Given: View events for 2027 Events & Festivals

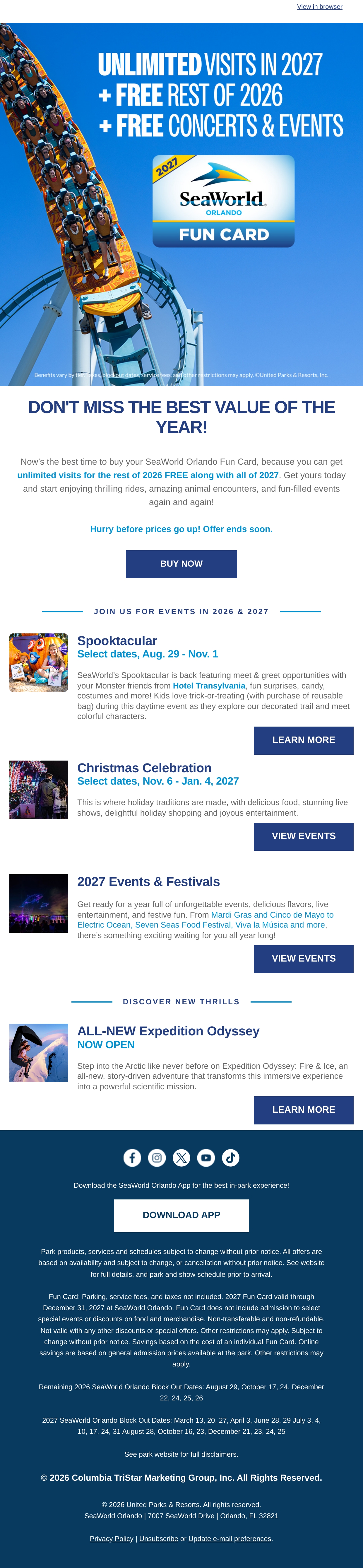Looking at the screenshot, I should (x=303, y=958).
